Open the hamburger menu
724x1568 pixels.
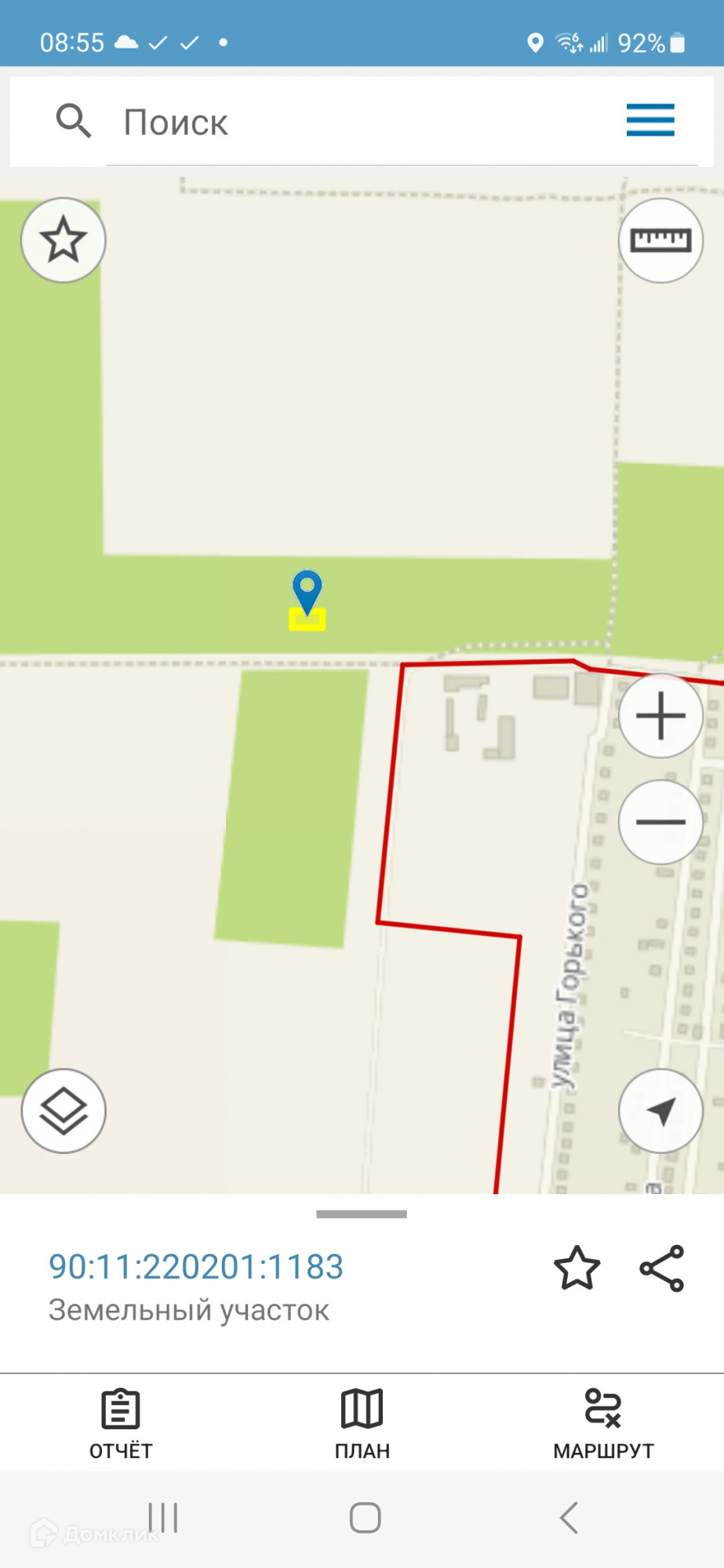[x=650, y=120]
